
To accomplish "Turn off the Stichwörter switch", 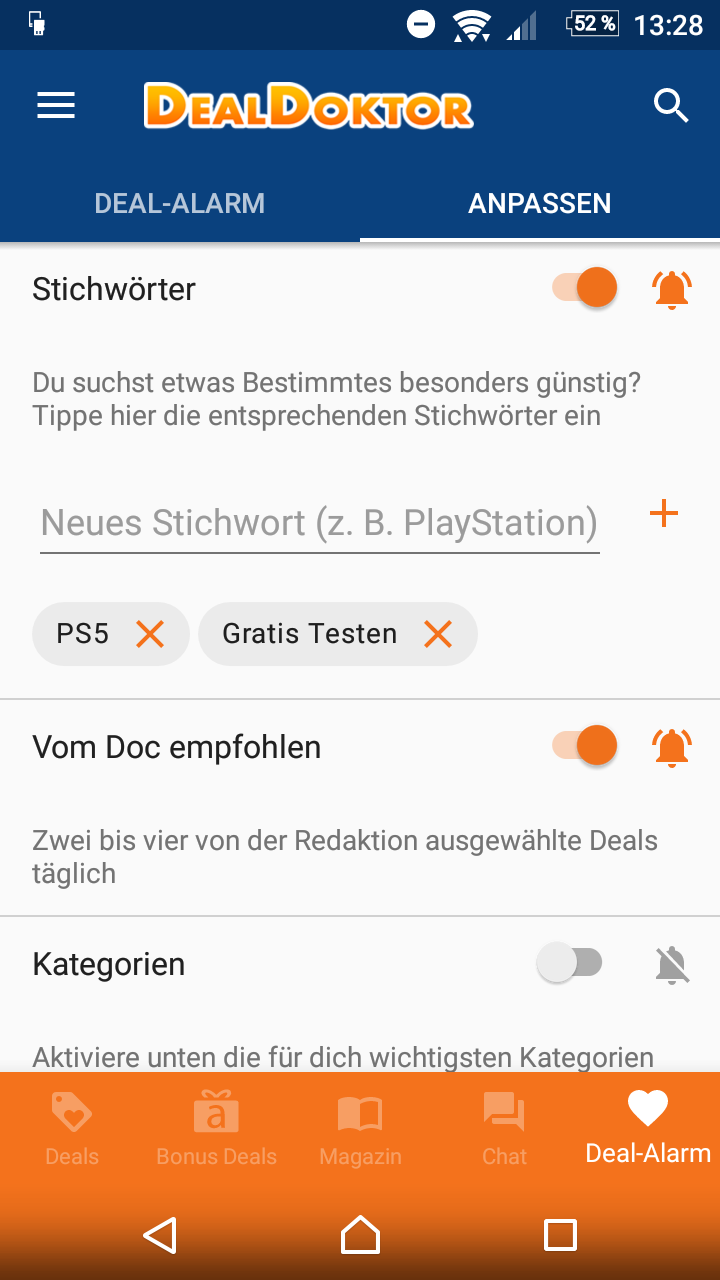I will (x=585, y=288).
